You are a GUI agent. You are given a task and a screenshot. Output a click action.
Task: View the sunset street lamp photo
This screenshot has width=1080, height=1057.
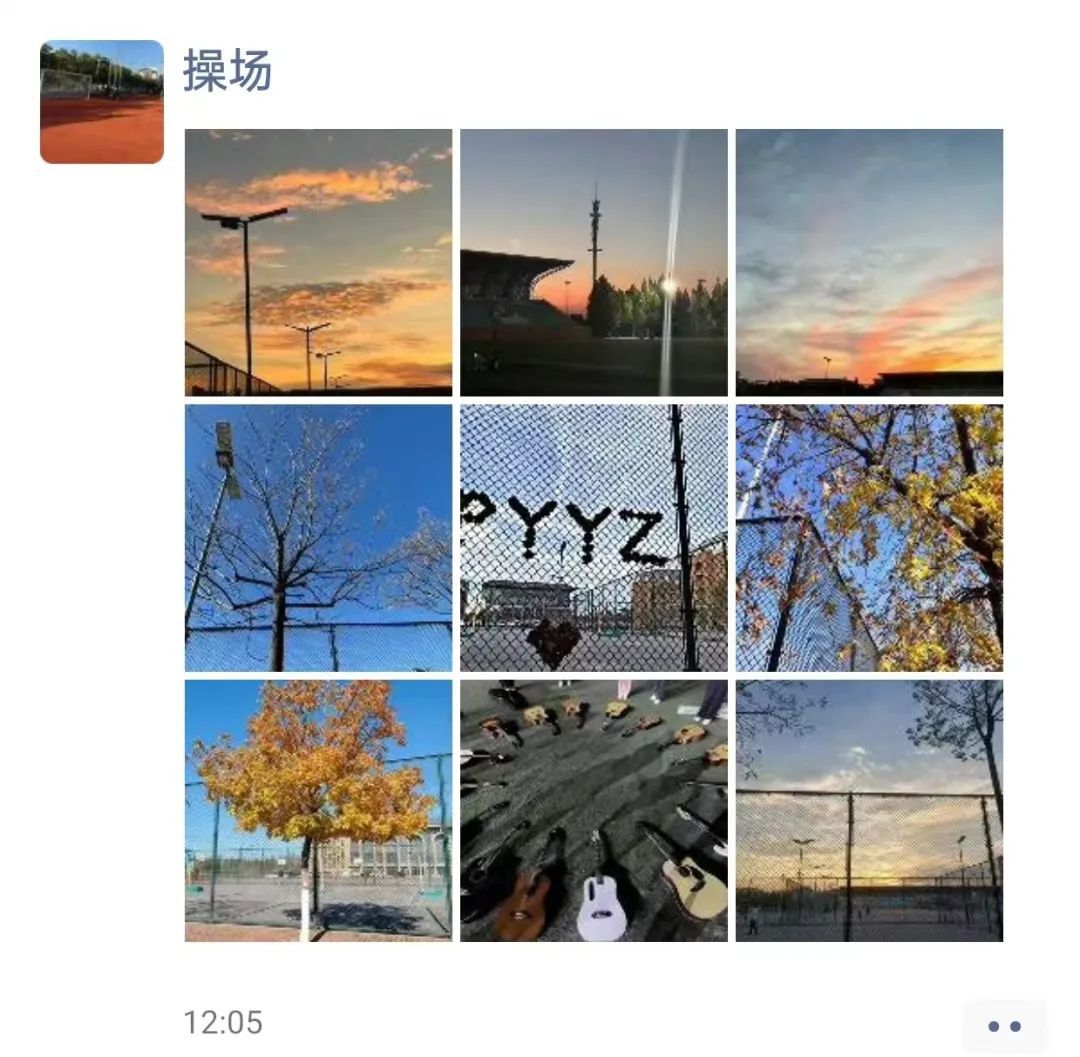point(318,262)
